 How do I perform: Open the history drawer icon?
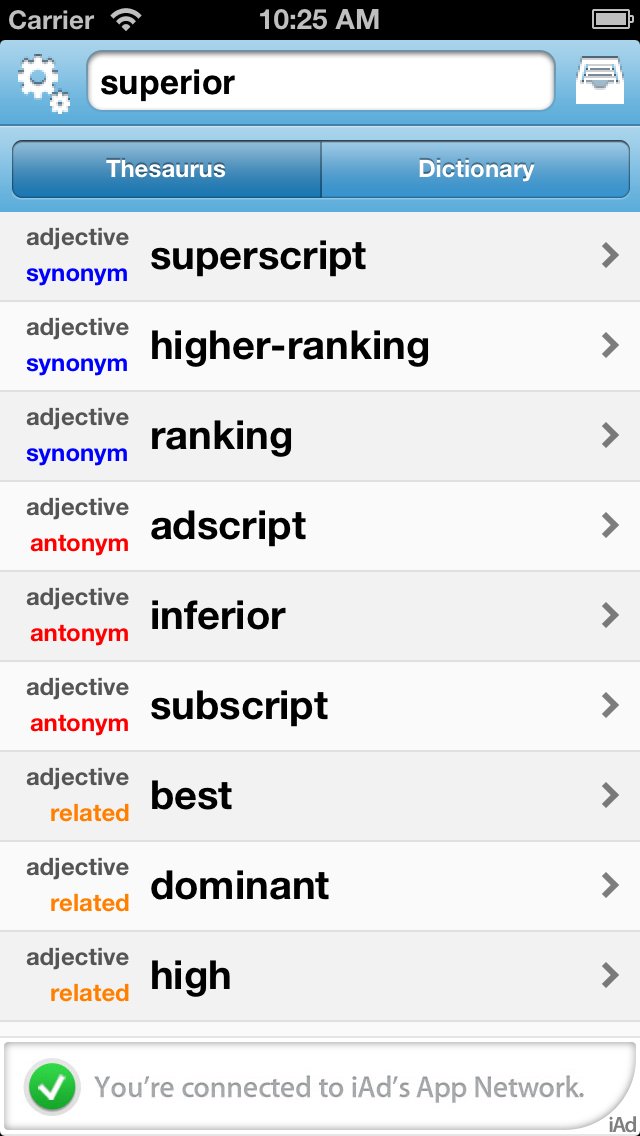599,82
